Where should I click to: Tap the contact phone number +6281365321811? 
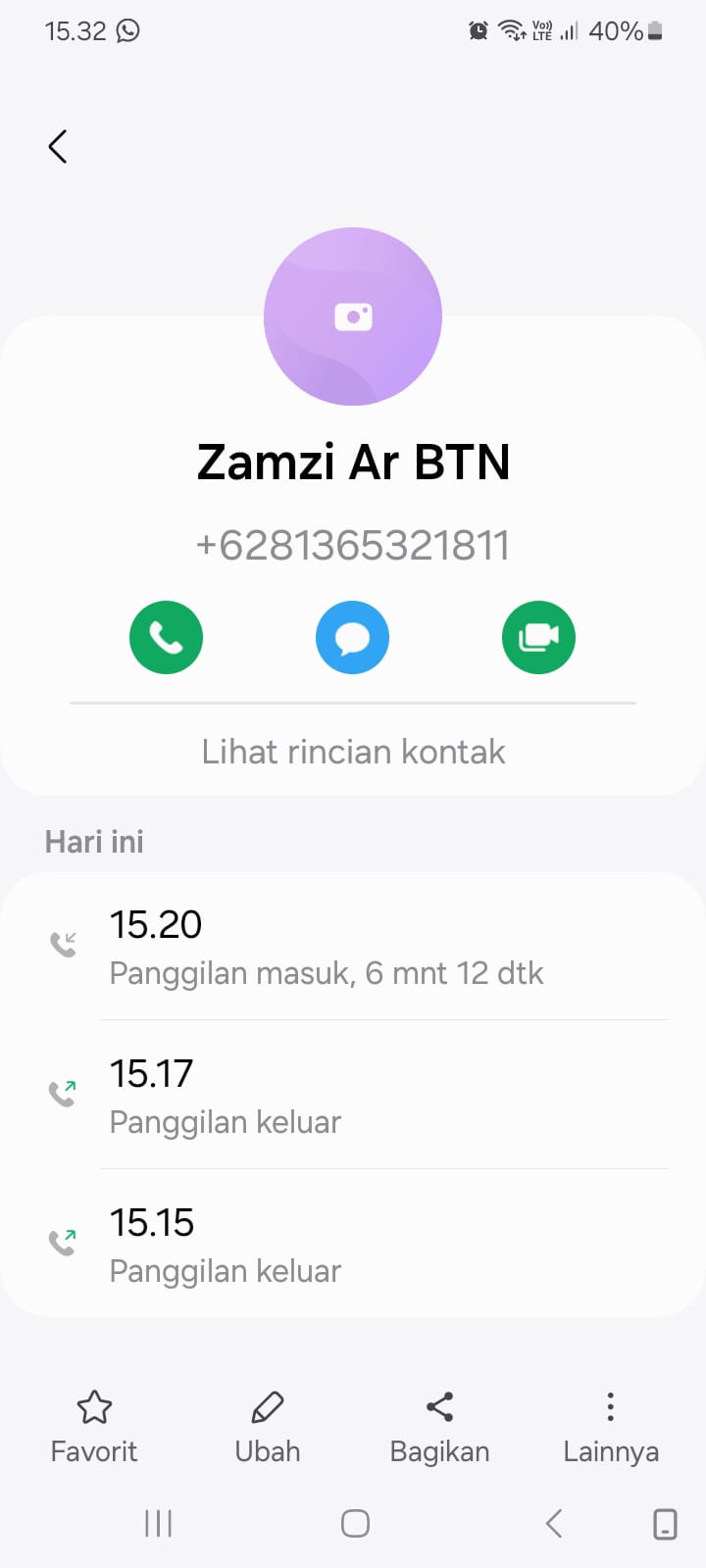353,545
